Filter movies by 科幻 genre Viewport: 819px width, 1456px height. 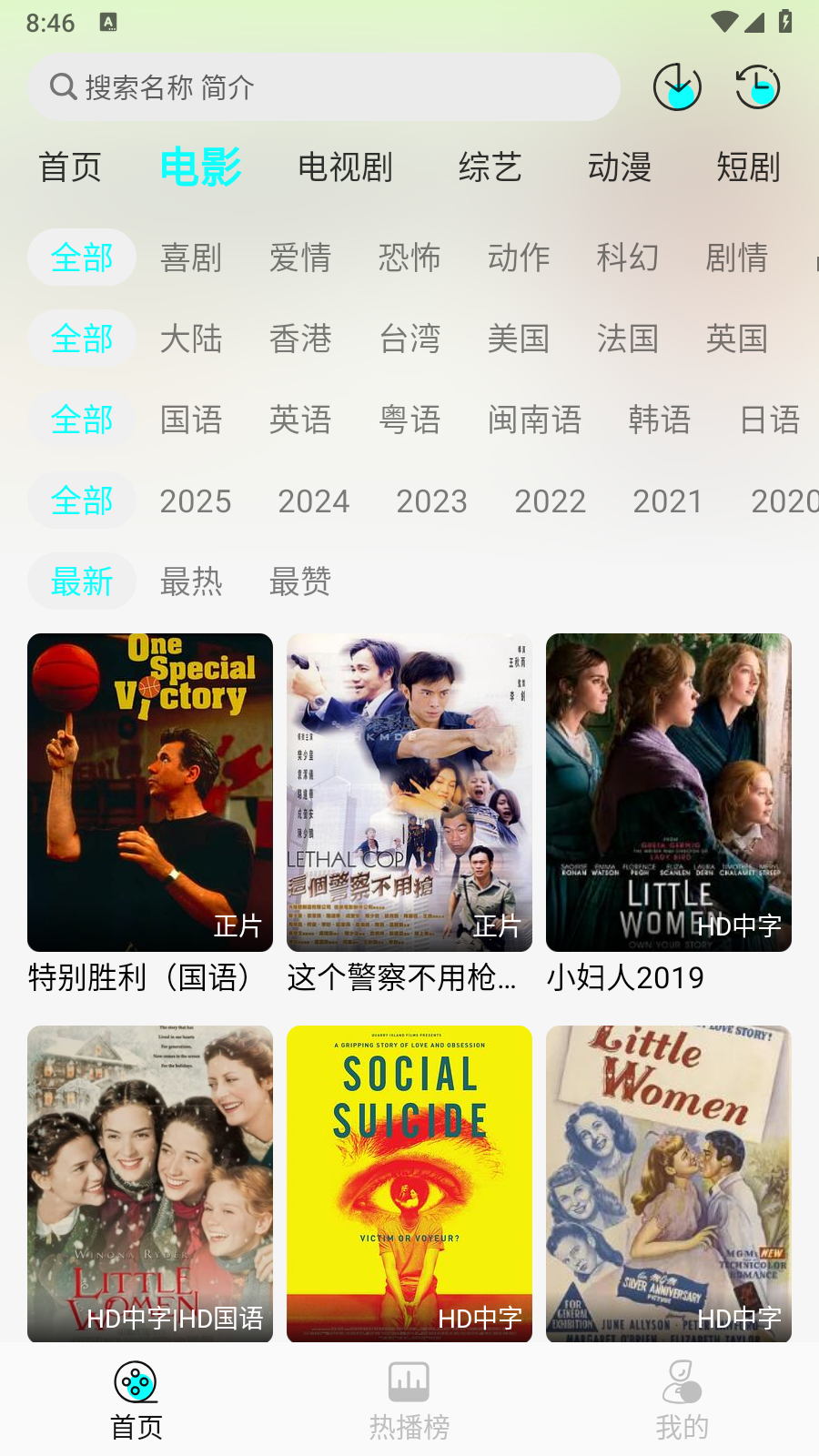(x=627, y=258)
